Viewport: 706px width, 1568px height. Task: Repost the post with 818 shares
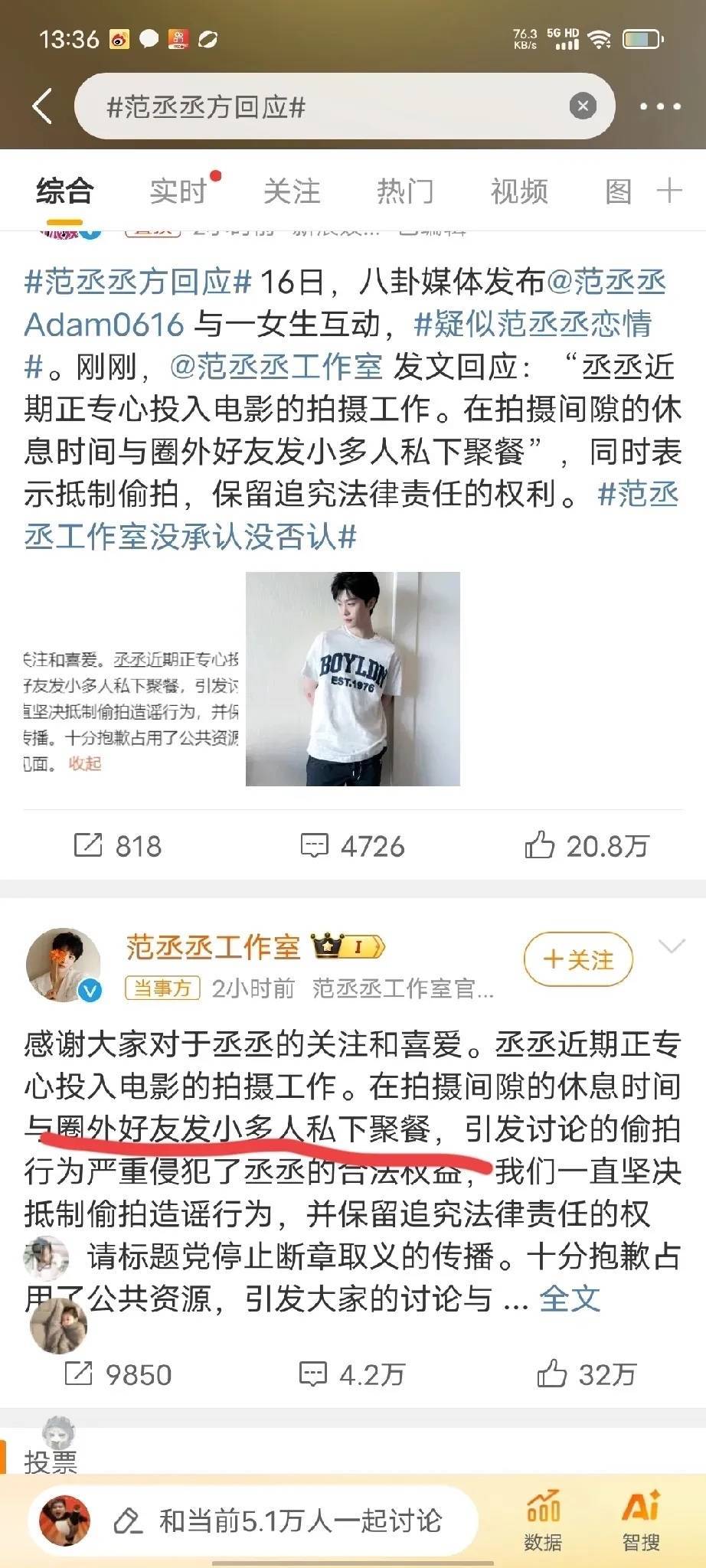pyautogui.click(x=117, y=846)
